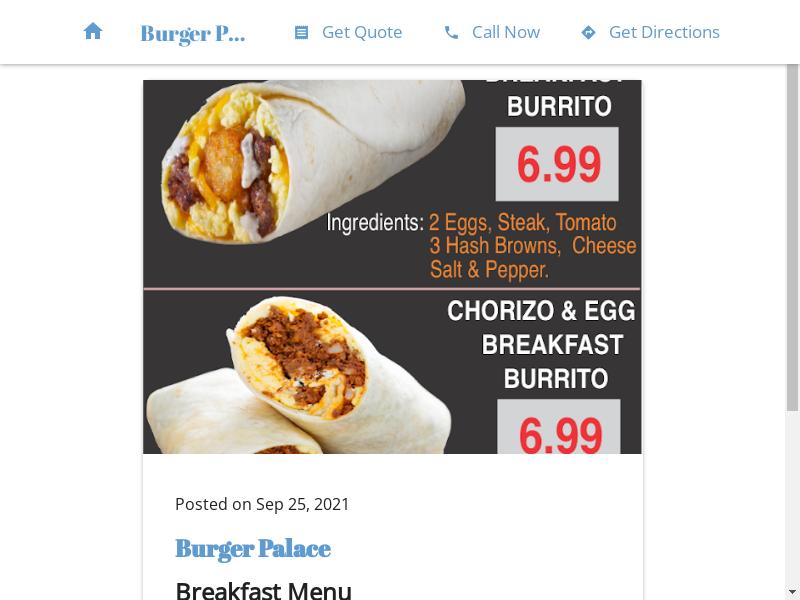Open the Burger Palace site title

pos(193,33)
